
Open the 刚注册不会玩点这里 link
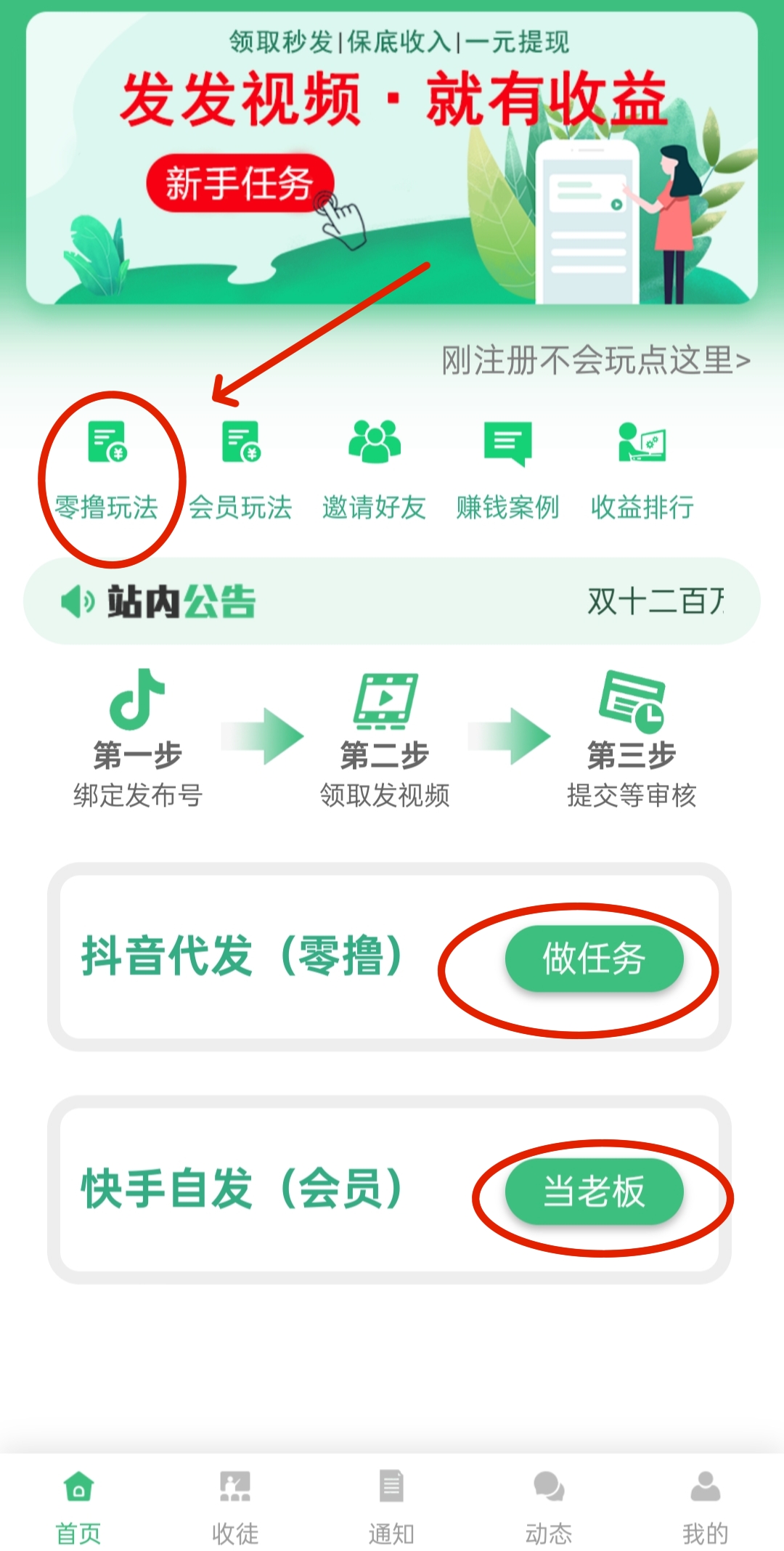coord(595,360)
